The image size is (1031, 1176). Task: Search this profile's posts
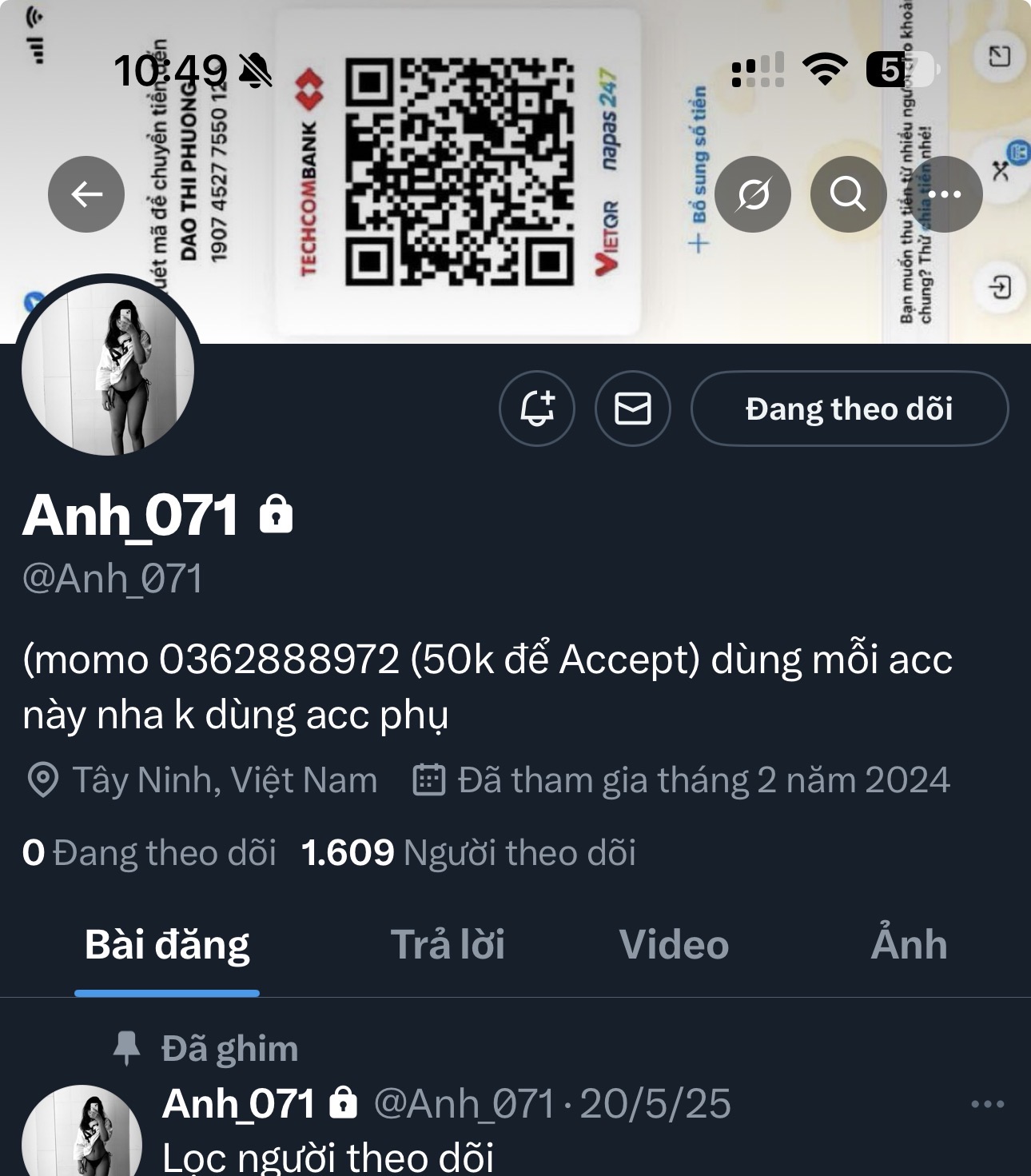(x=848, y=194)
